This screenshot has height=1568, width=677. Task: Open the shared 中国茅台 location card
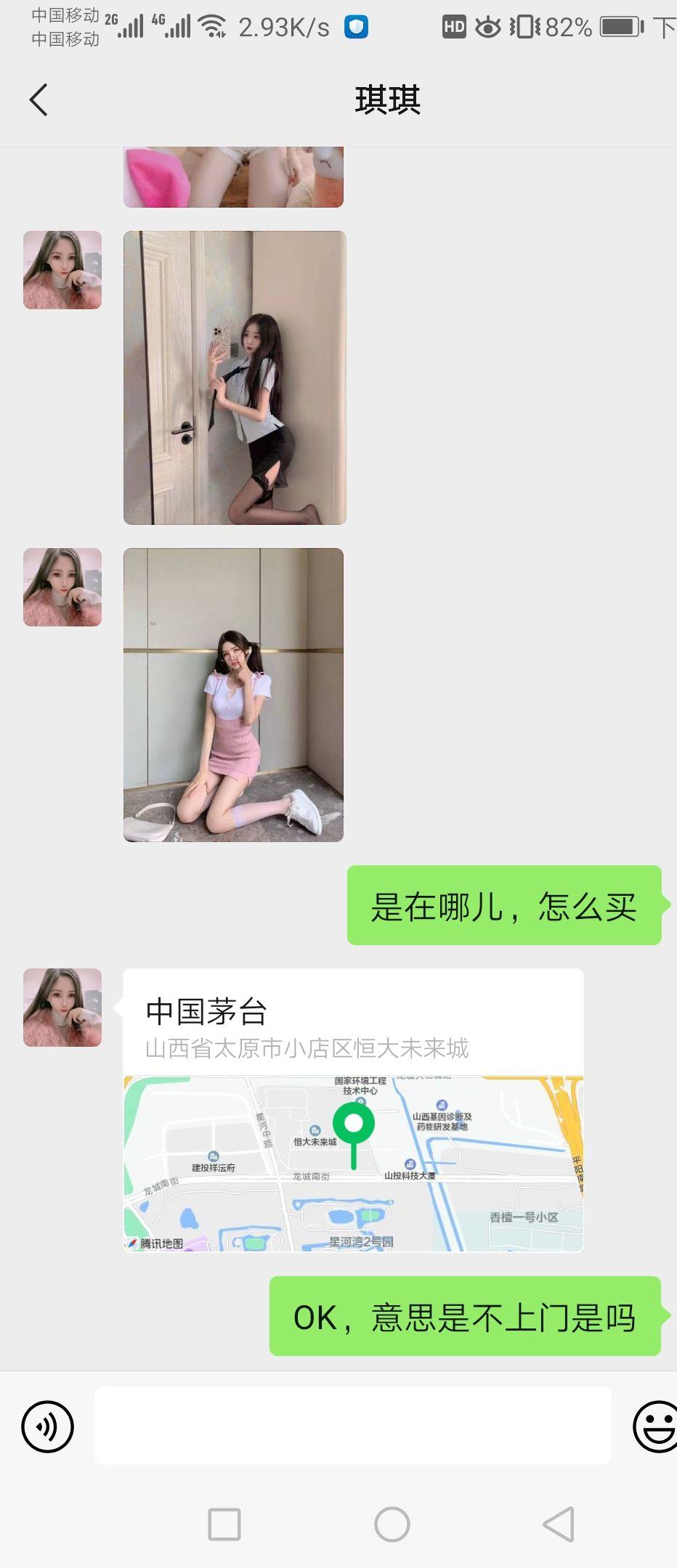coord(353,1109)
